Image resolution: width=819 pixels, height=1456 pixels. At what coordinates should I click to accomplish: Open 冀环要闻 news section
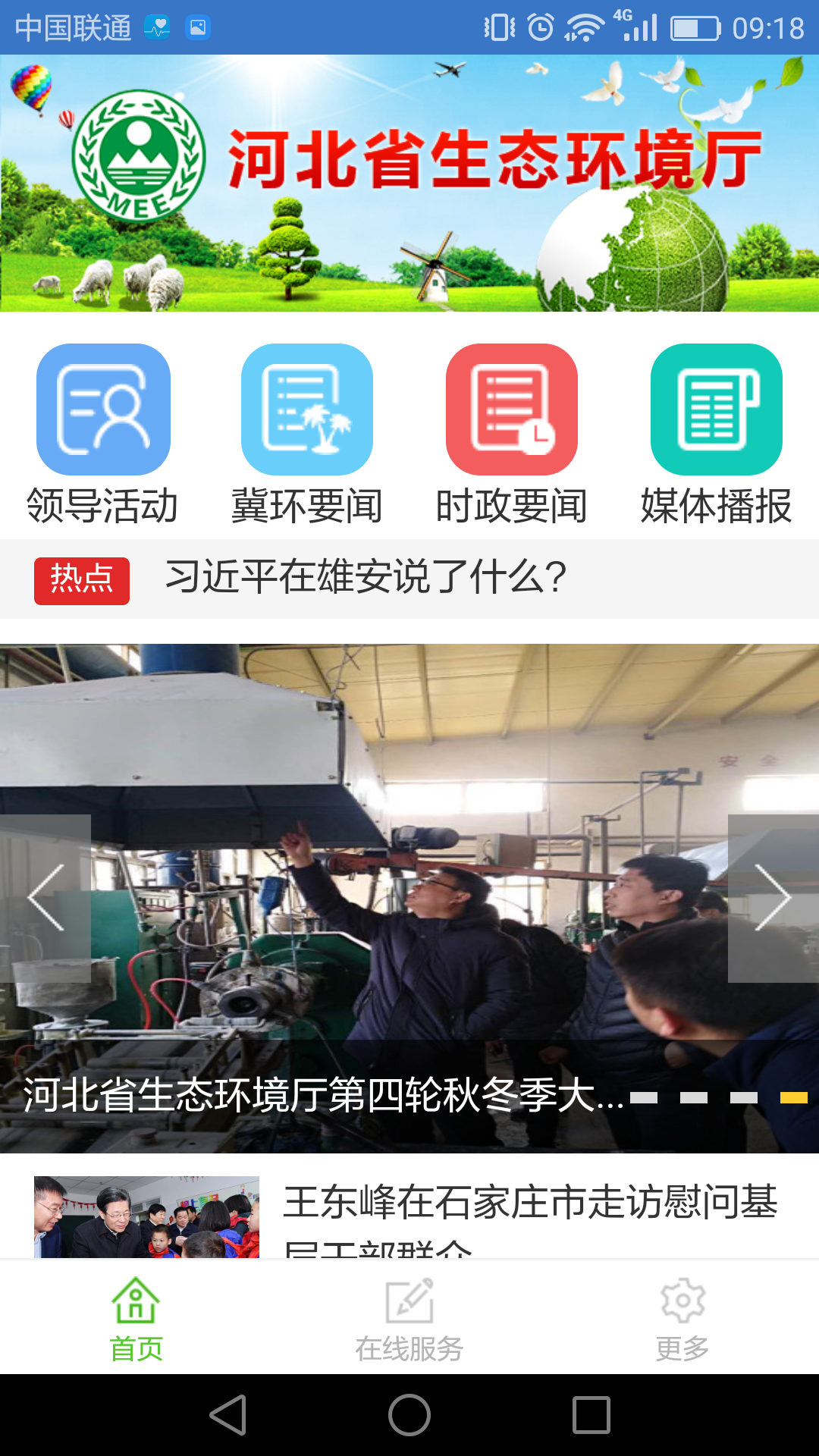click(307, 434)
